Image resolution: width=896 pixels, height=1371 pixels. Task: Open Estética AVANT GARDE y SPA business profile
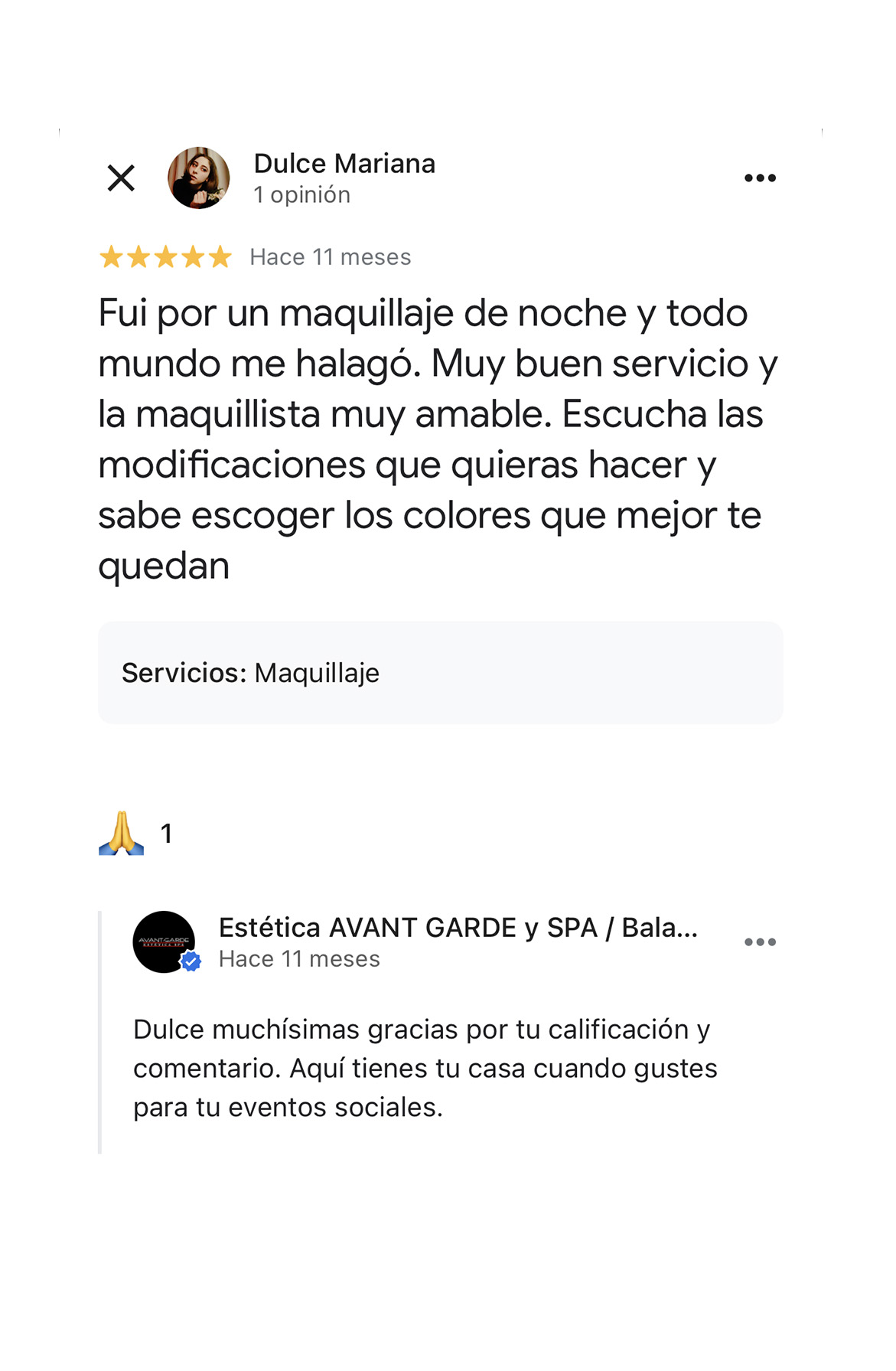point(458,928)
